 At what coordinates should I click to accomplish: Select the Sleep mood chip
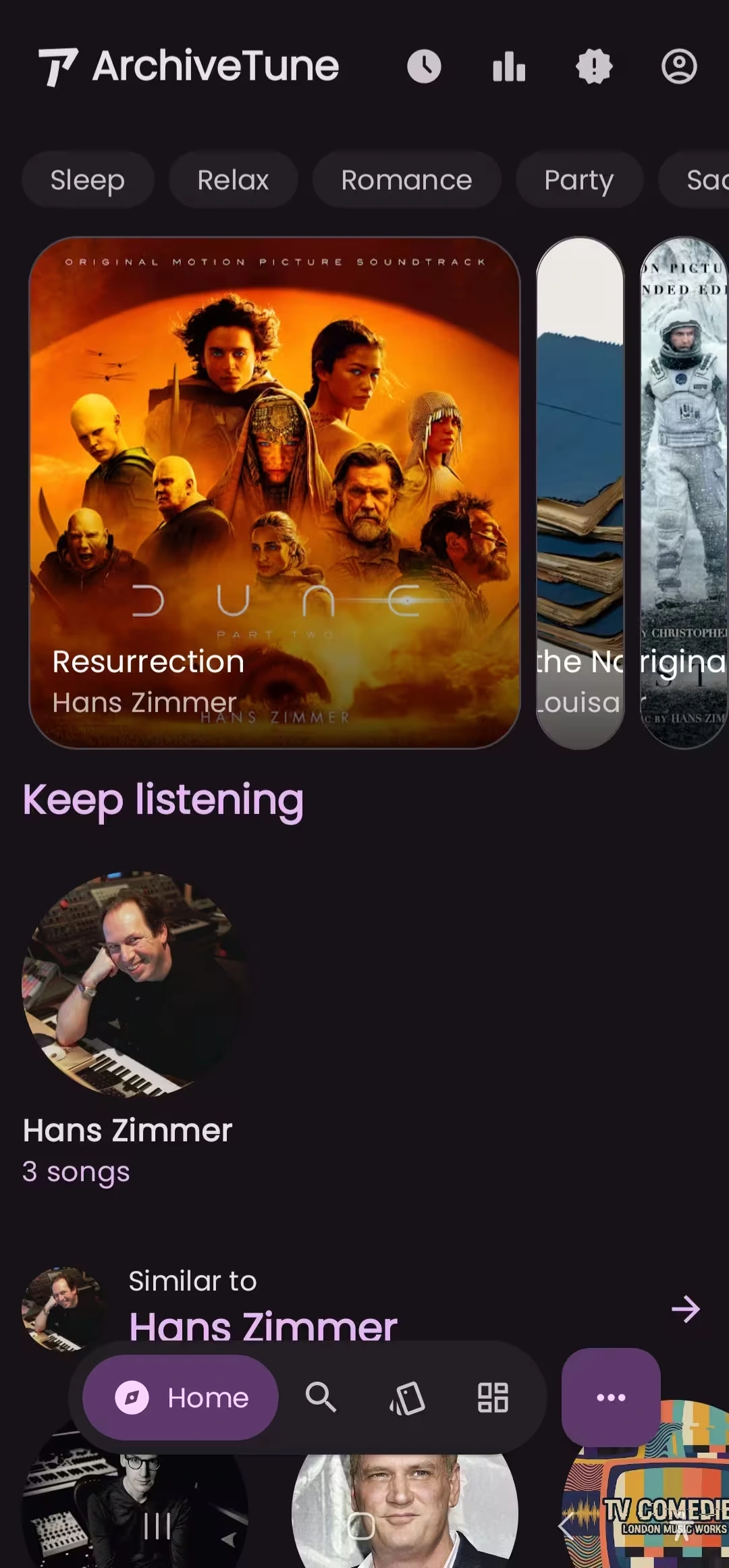(88, 180)
